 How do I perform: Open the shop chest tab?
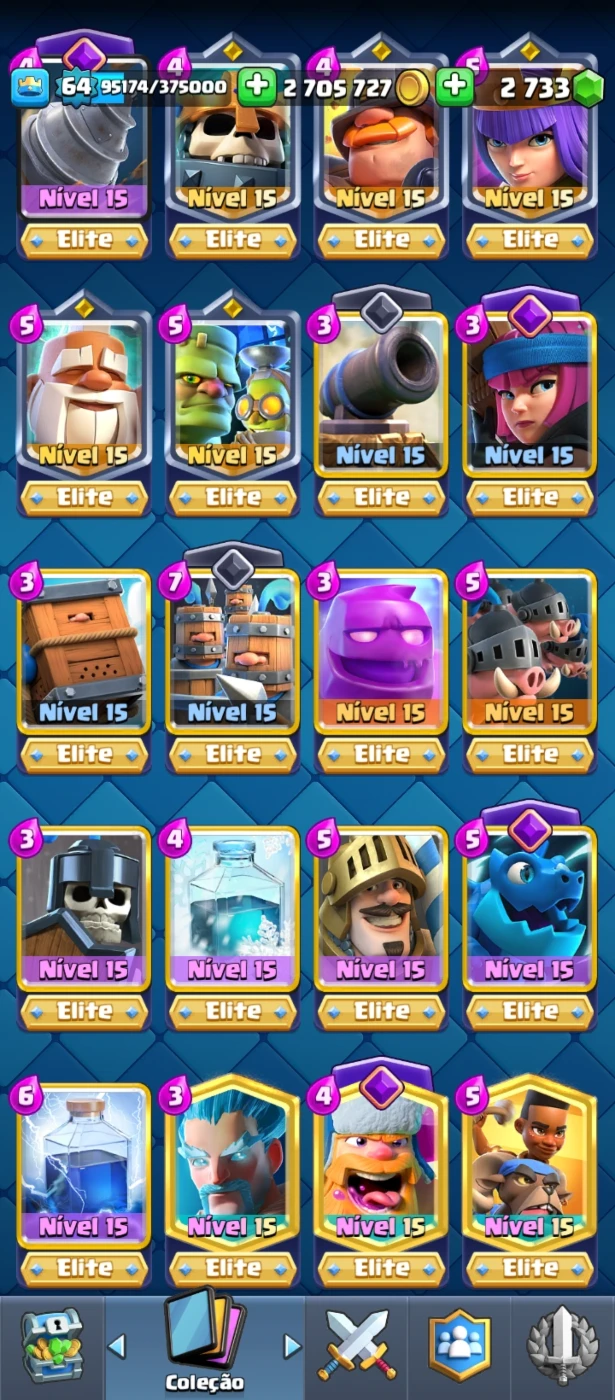(x=51, y=1346)
